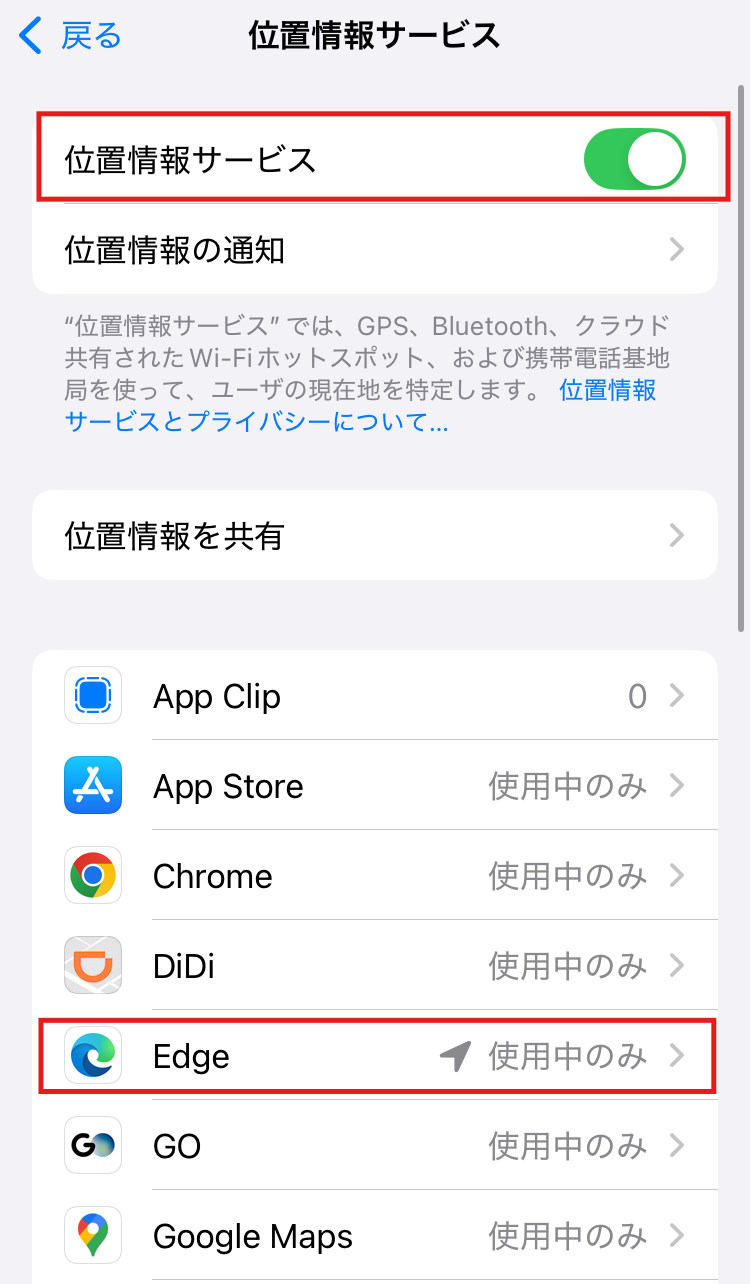Viewport: 750px width, 1284px height.
Task: Open Edge location settings
Action: tap(375, 1056)
